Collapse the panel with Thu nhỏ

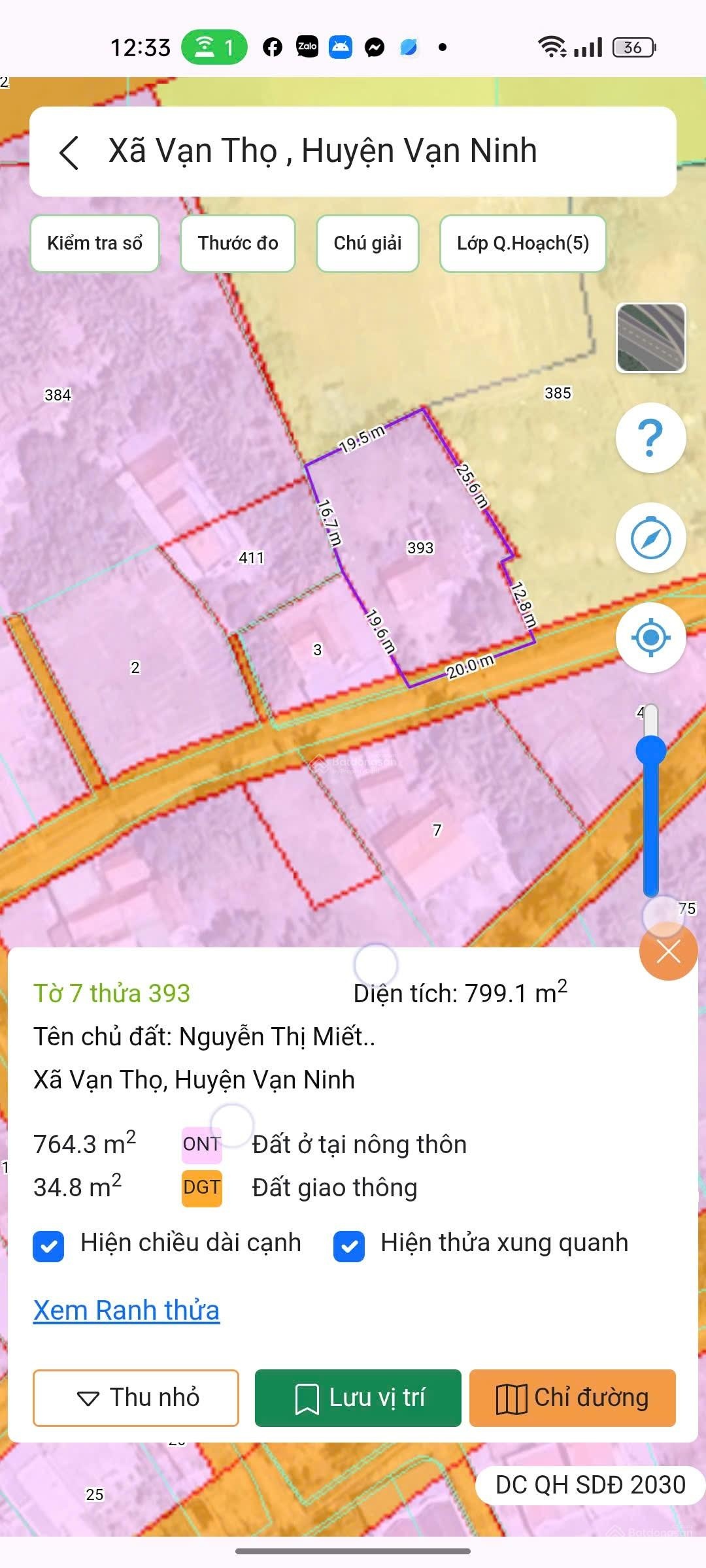pyautogui.click(x=136, y=1397)
